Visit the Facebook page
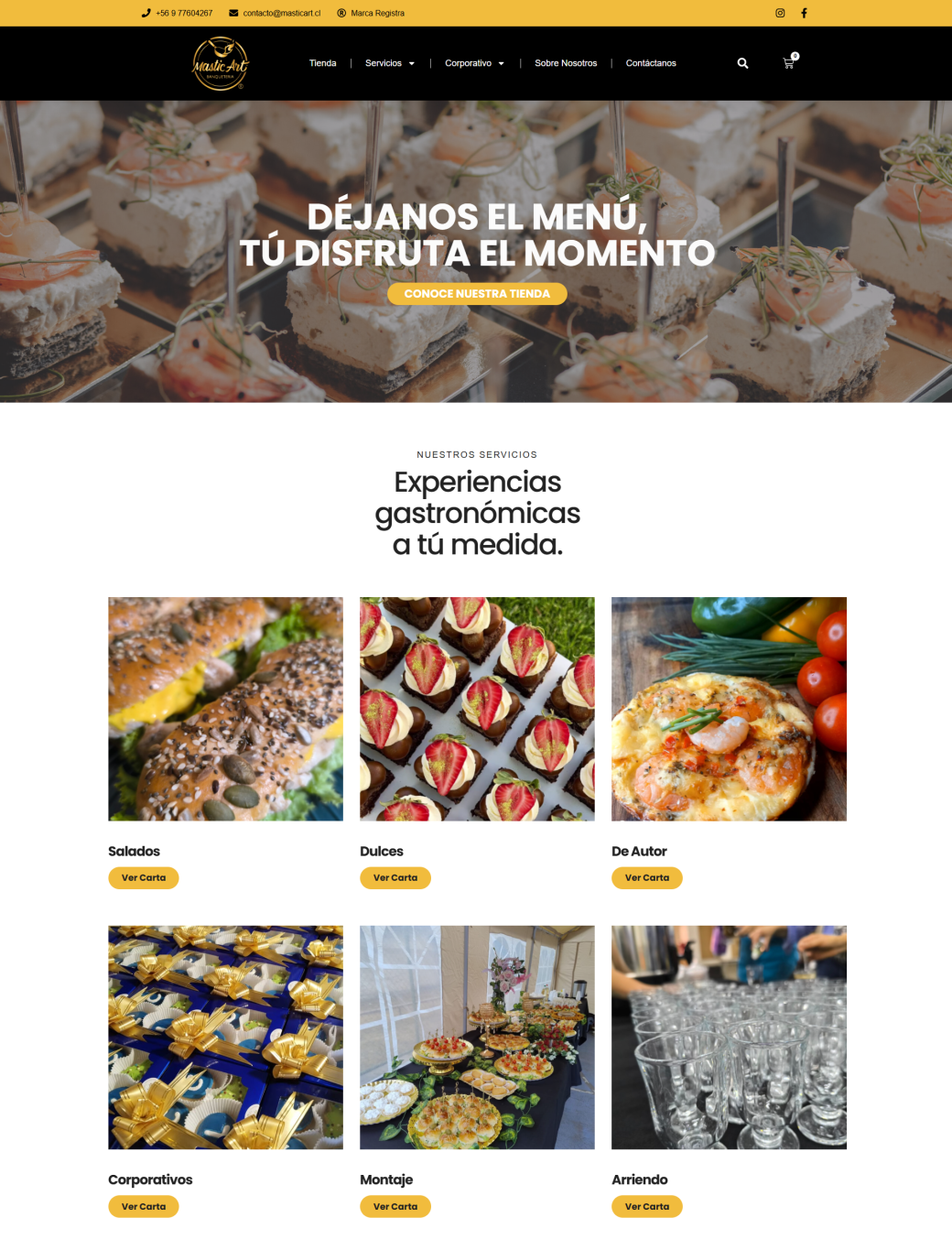The width and height of the screenshot is (952, 1250). 804,13
